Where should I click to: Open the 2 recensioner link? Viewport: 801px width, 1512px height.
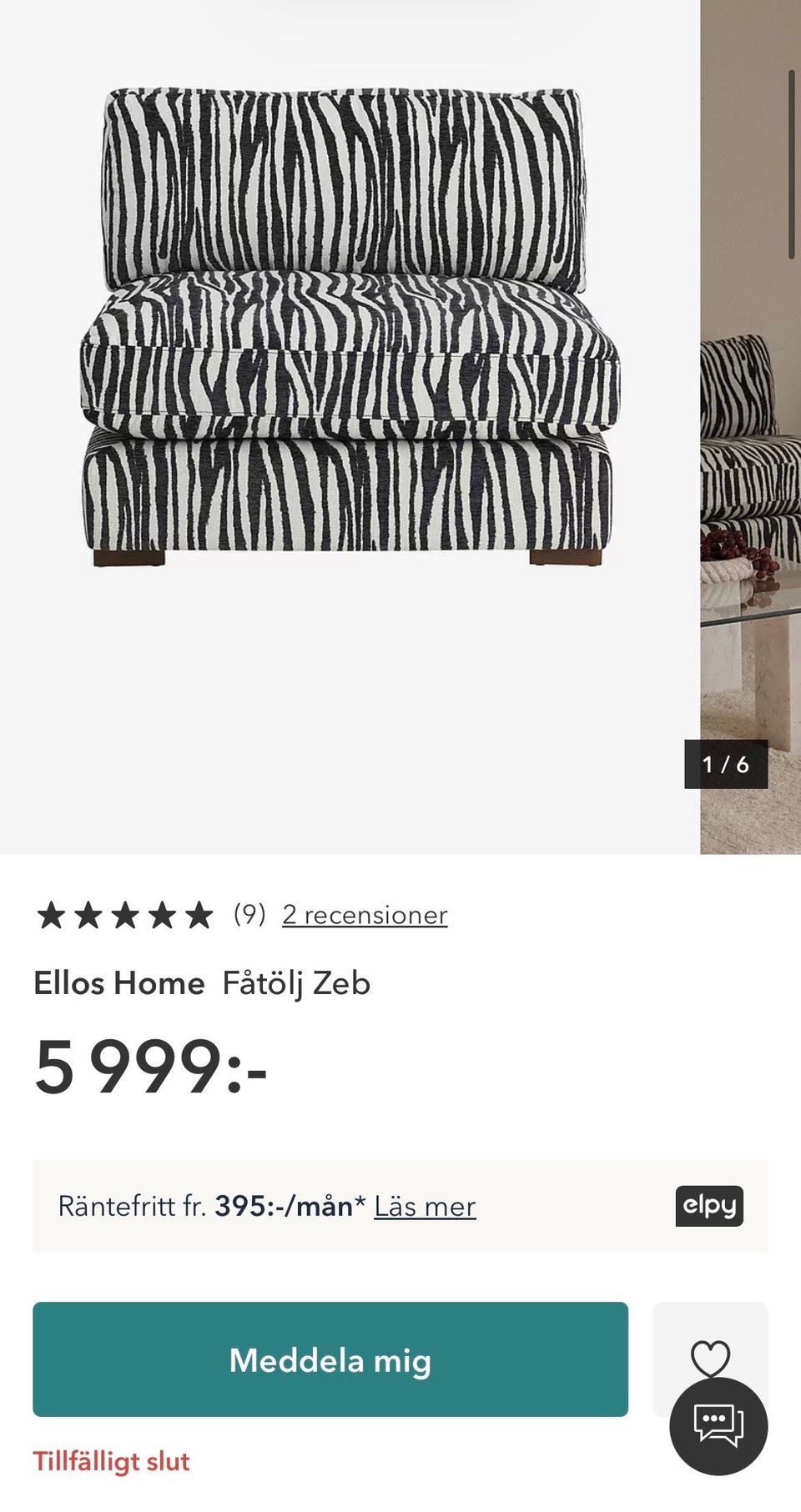coord(365,915)
